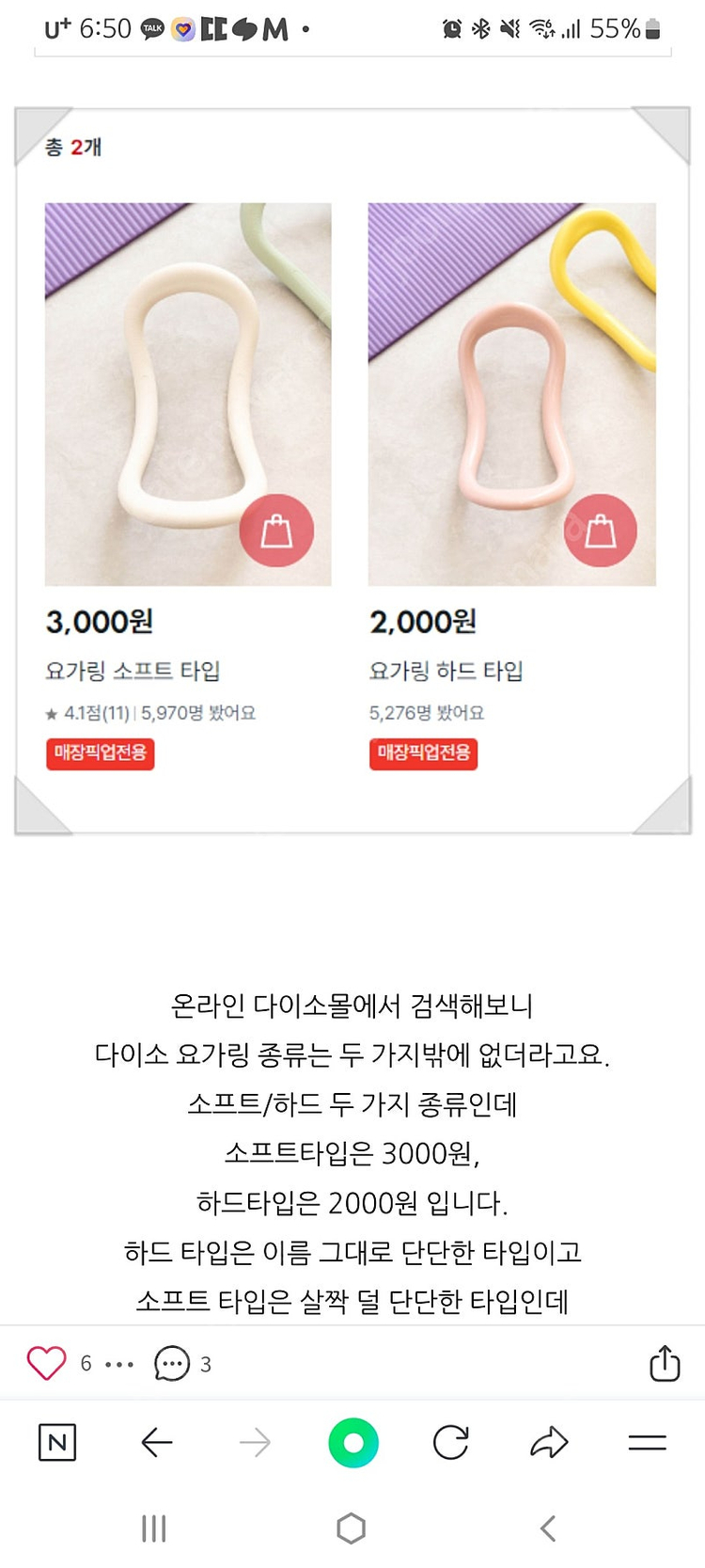Viewport: 705px width, 1568px height.
Task: Tap the 매장픽업전용 badge on the soft type
Action: (x=100, y=754)
